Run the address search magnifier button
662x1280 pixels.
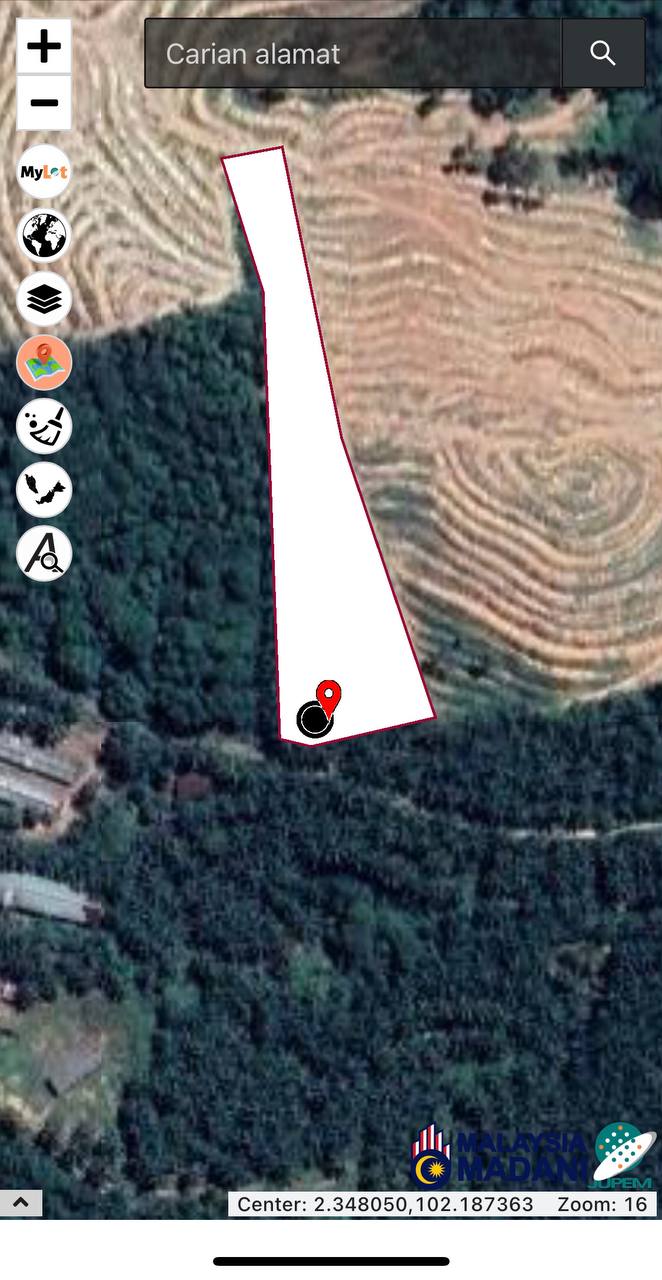[x=603, y=54]
